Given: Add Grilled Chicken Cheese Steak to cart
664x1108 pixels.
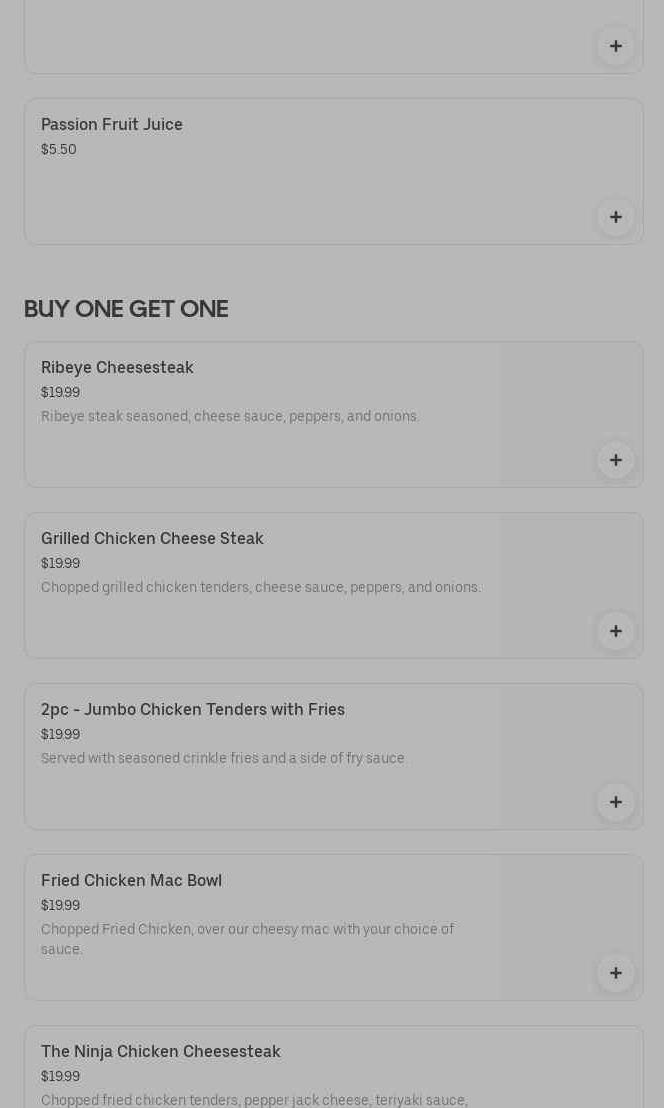Looking at the screenshot, I should point(615,631).
